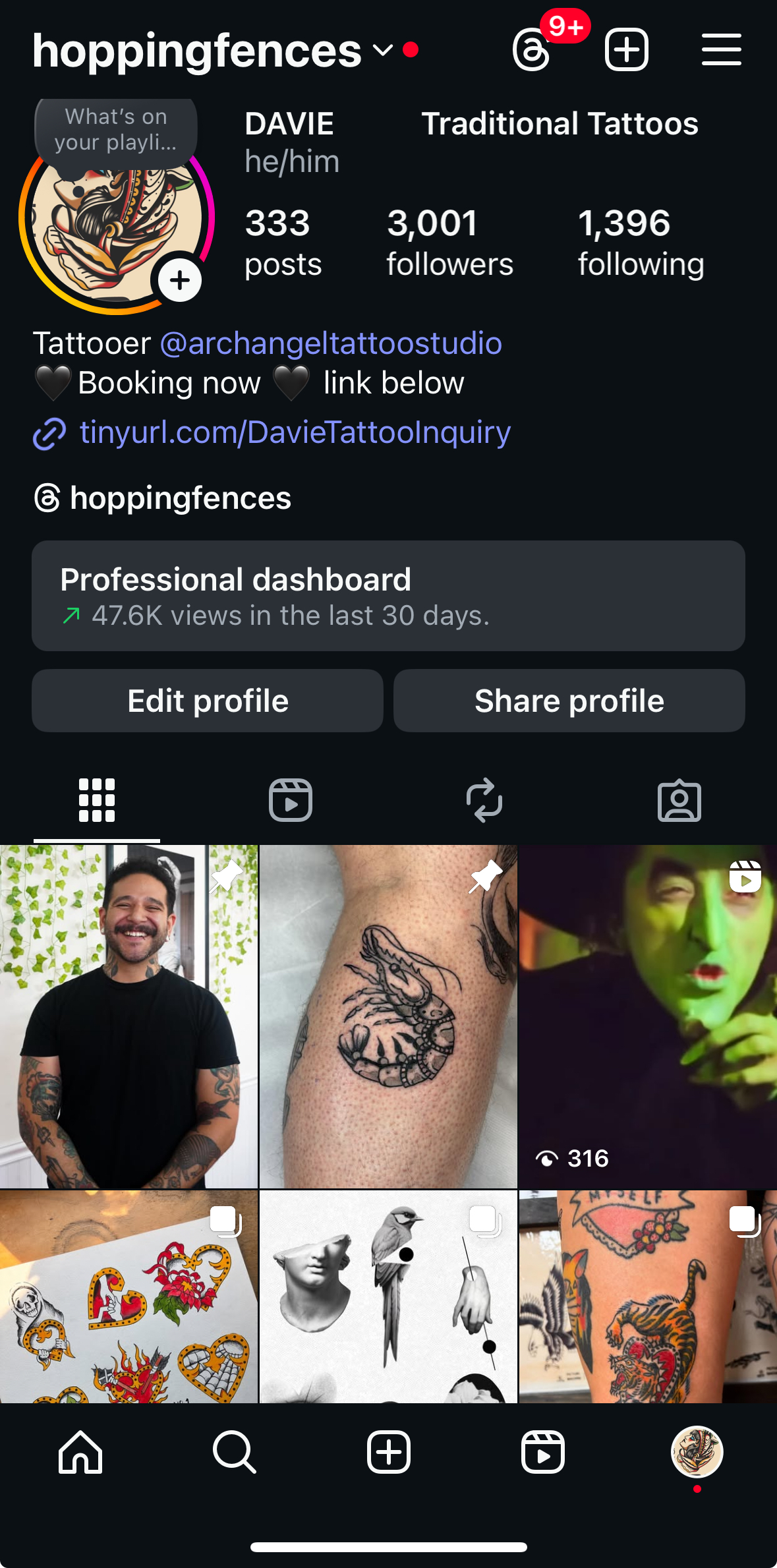Open Threads from the top bar icon
Viewport: 777px width, 1568px height.
point(532,50)
